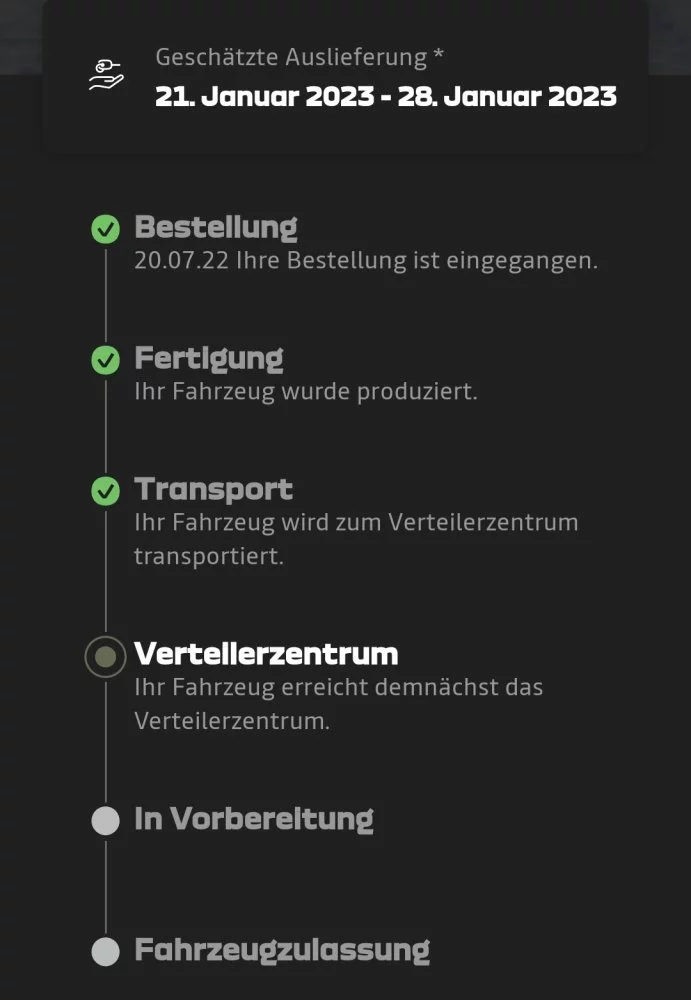
Task: Open the Fertigung step
Action: [209, 359]
